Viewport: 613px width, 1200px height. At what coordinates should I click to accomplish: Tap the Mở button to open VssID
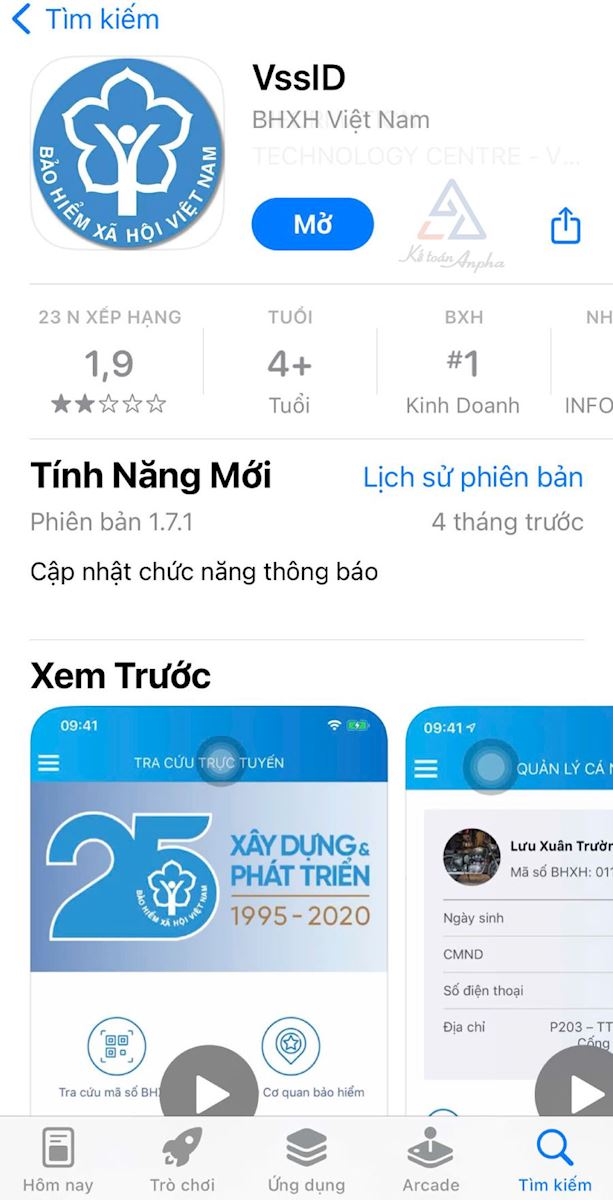click(312, 224)
